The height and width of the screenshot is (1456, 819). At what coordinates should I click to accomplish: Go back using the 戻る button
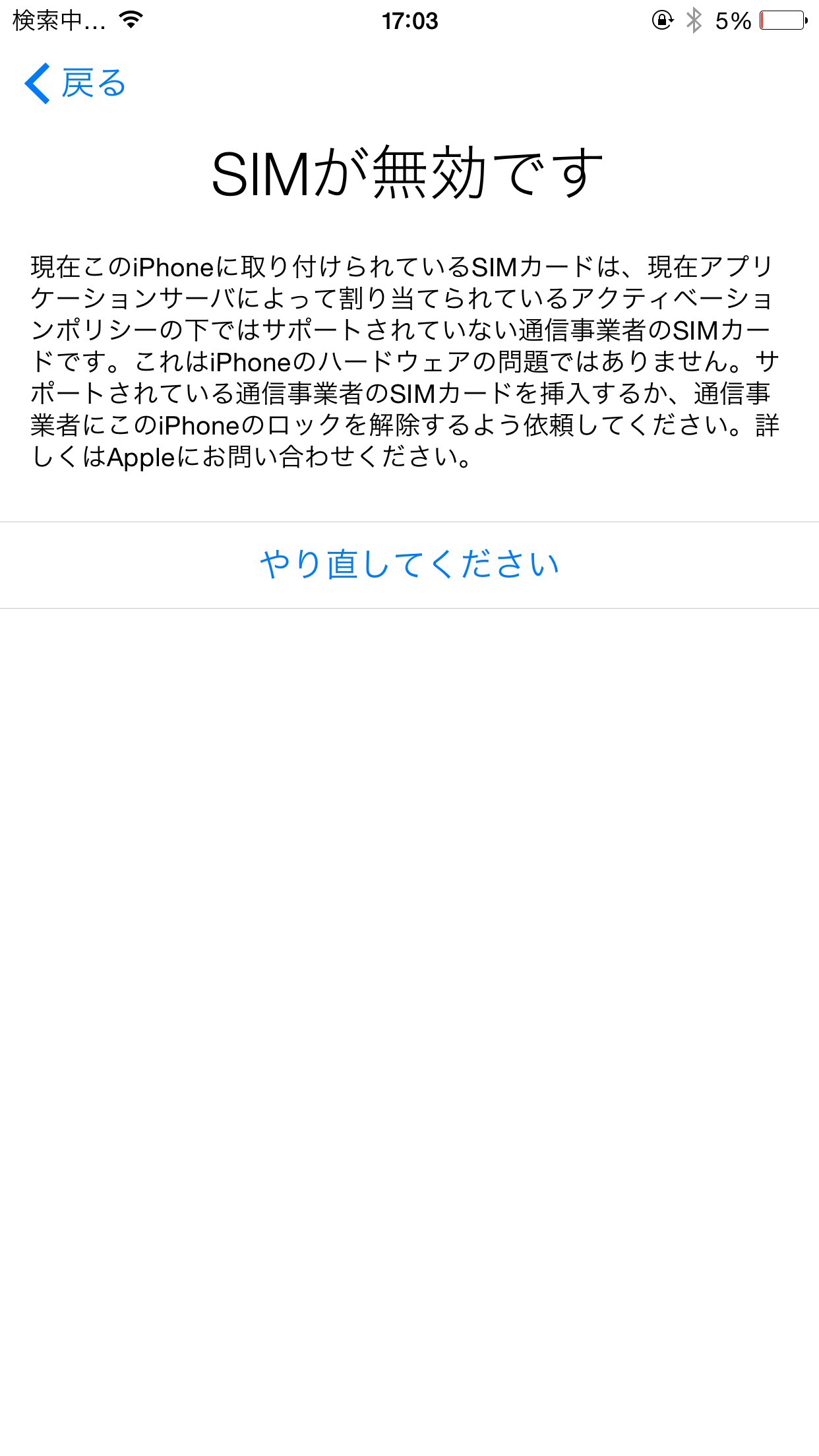pyautogui.click(x=75, y=84)
